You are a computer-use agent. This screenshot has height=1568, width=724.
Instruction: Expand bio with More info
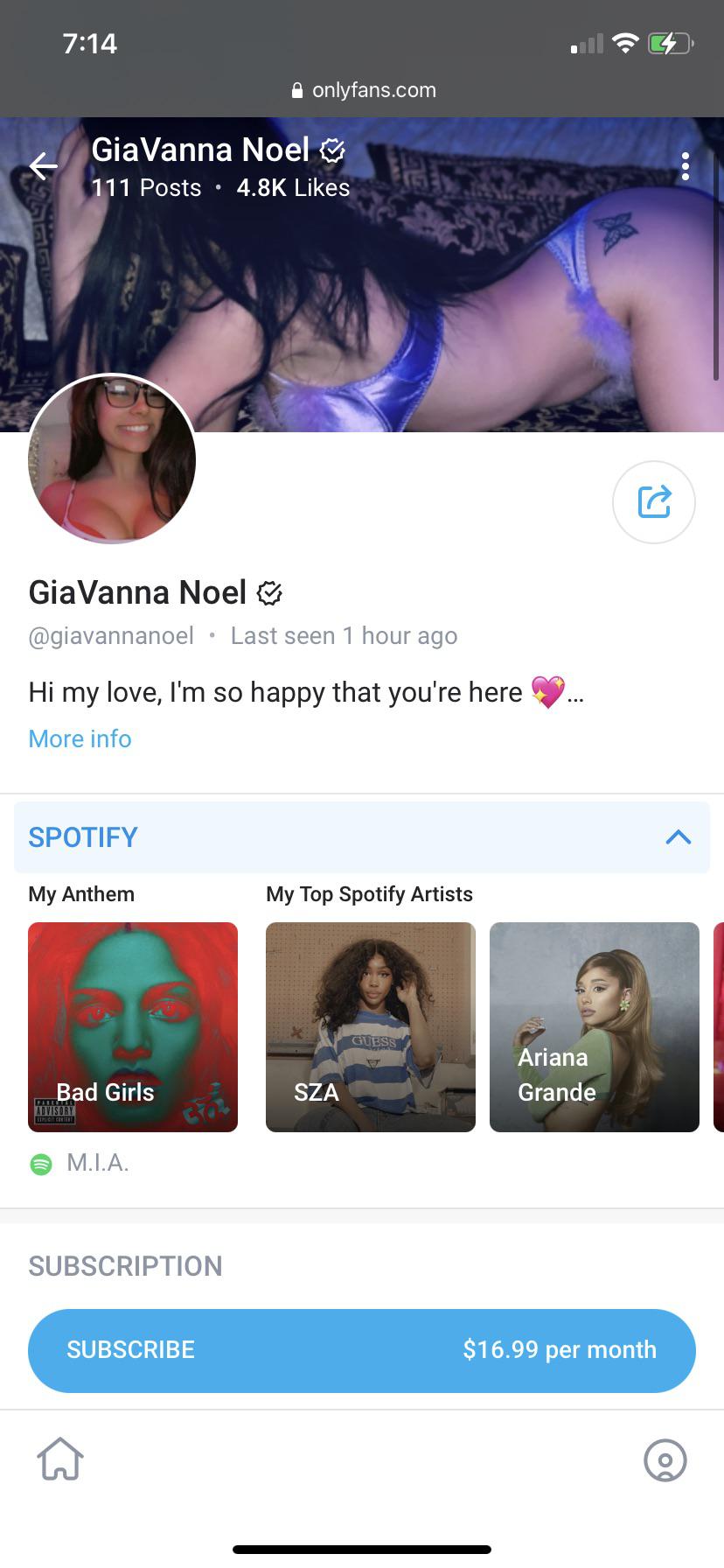click(x=80, y=738)
